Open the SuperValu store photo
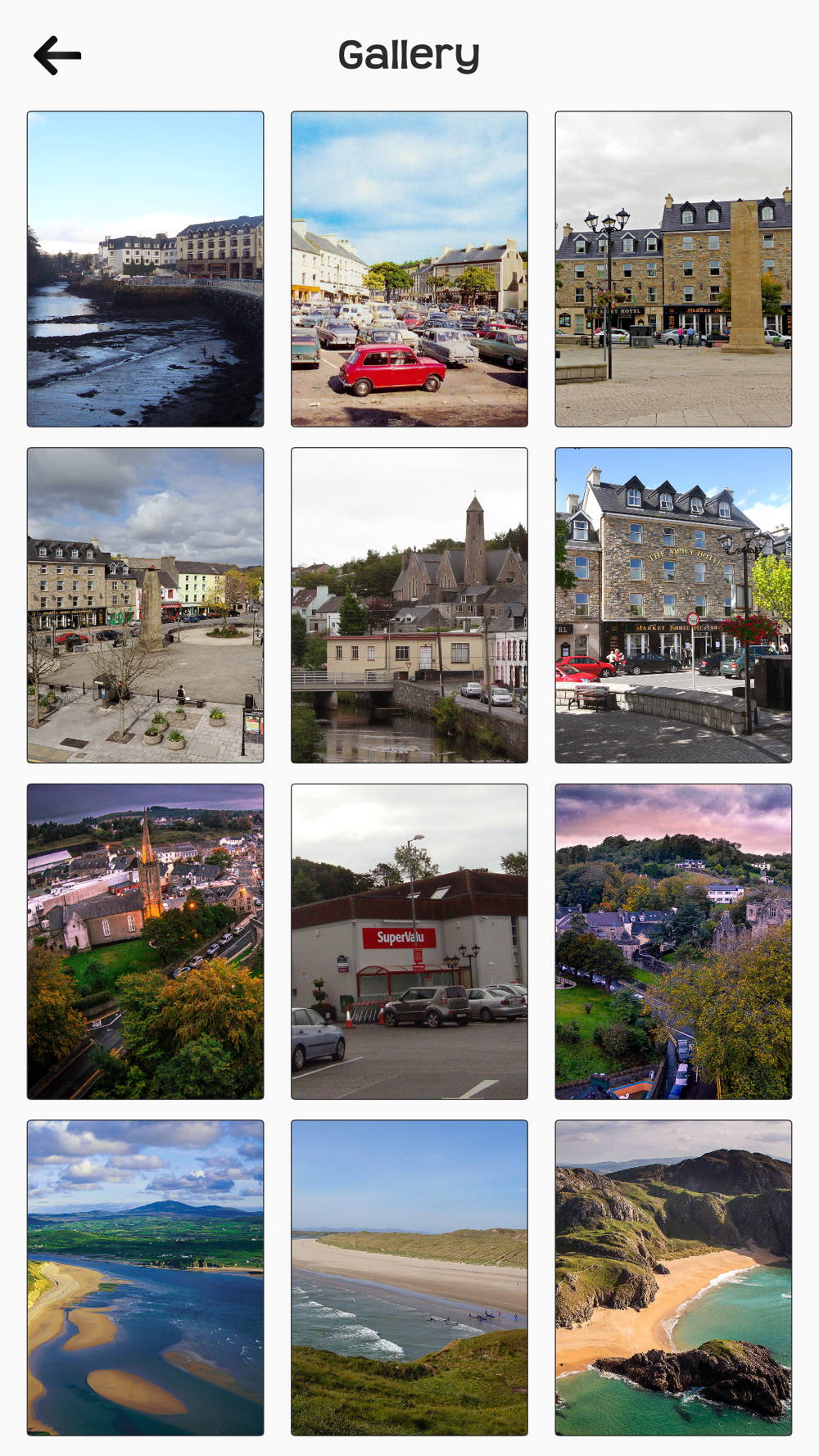The height and width of the screenshot is (1456, 819). 409,942
